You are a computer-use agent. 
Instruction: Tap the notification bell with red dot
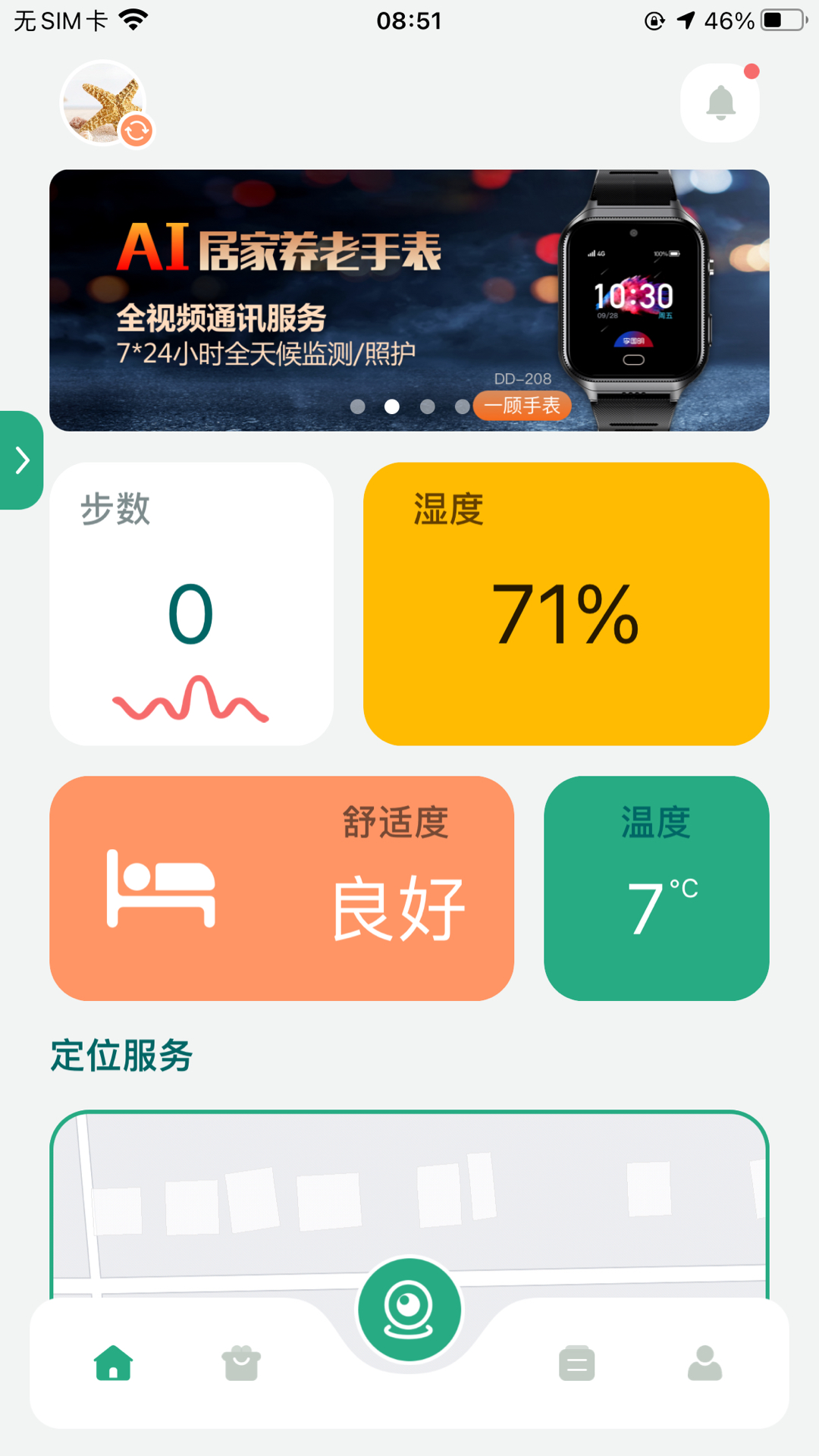[x=720, y=102]
